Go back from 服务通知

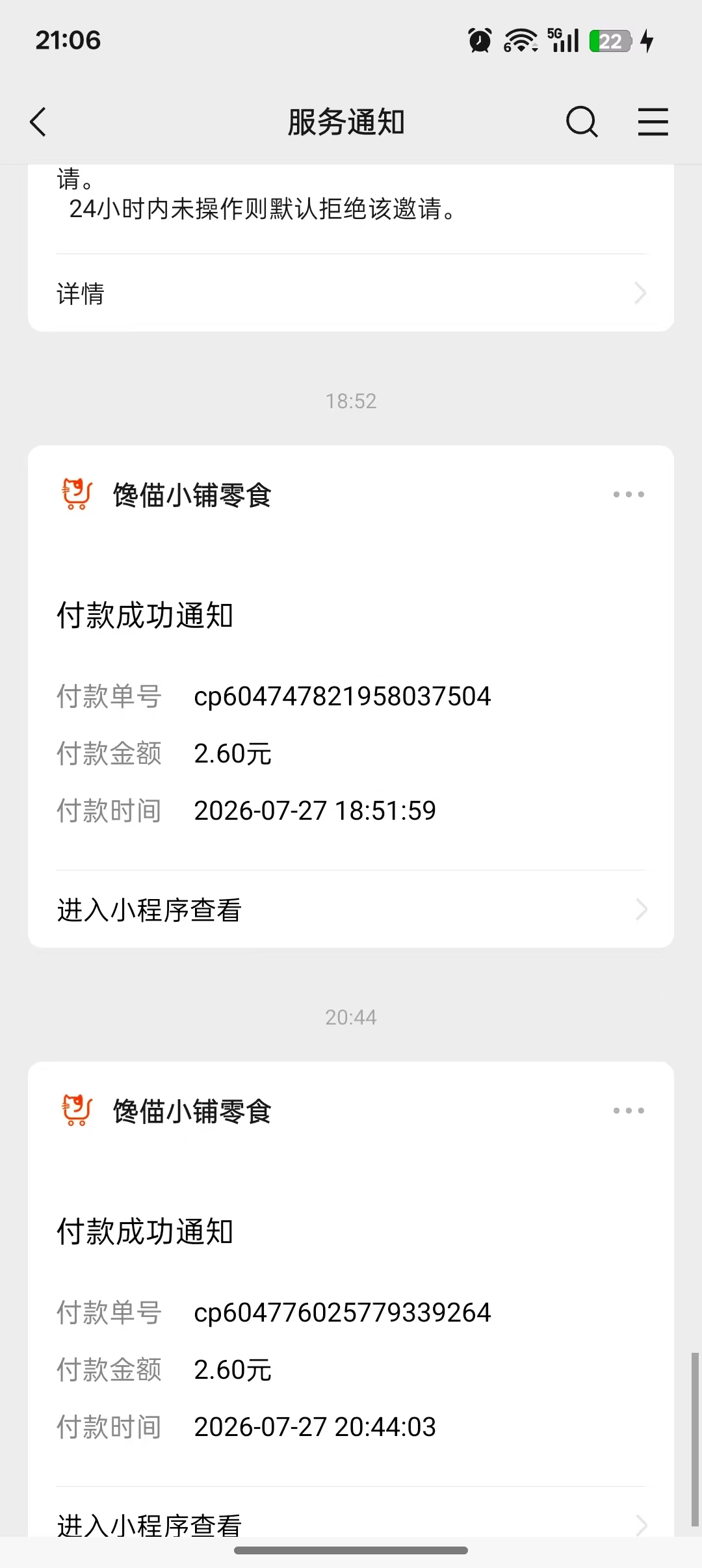(x=38, y=122)
